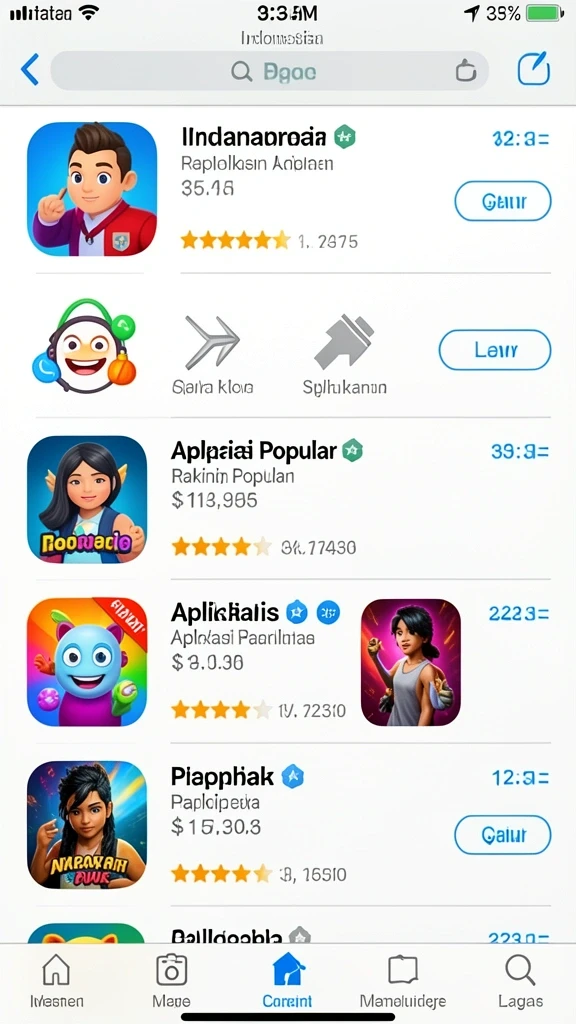
Task: Go back with the top-left arrow
Action: (x=30, y=69)
